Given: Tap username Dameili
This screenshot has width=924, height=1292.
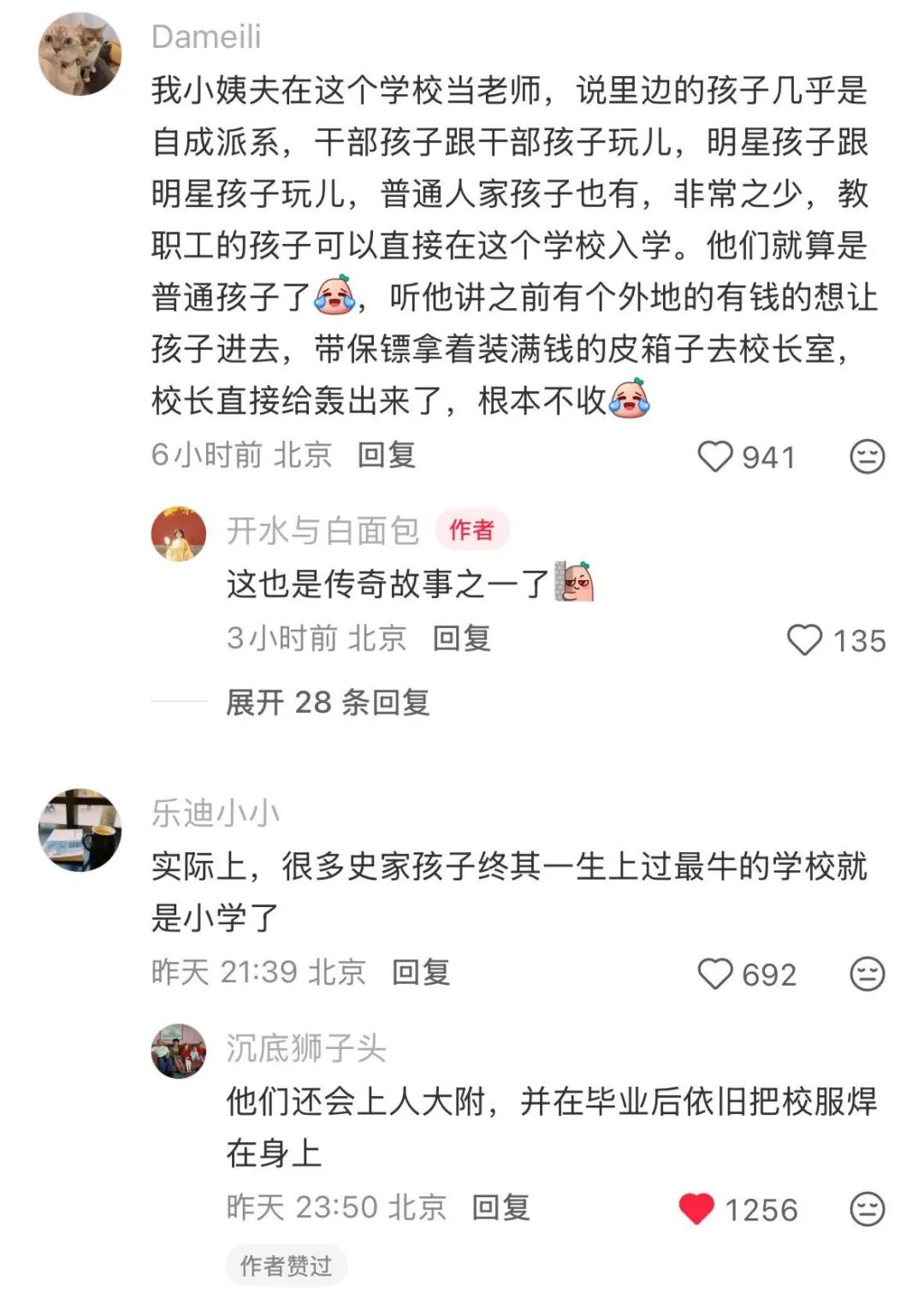Looking at the screenshot, I should tap(206, 37).
